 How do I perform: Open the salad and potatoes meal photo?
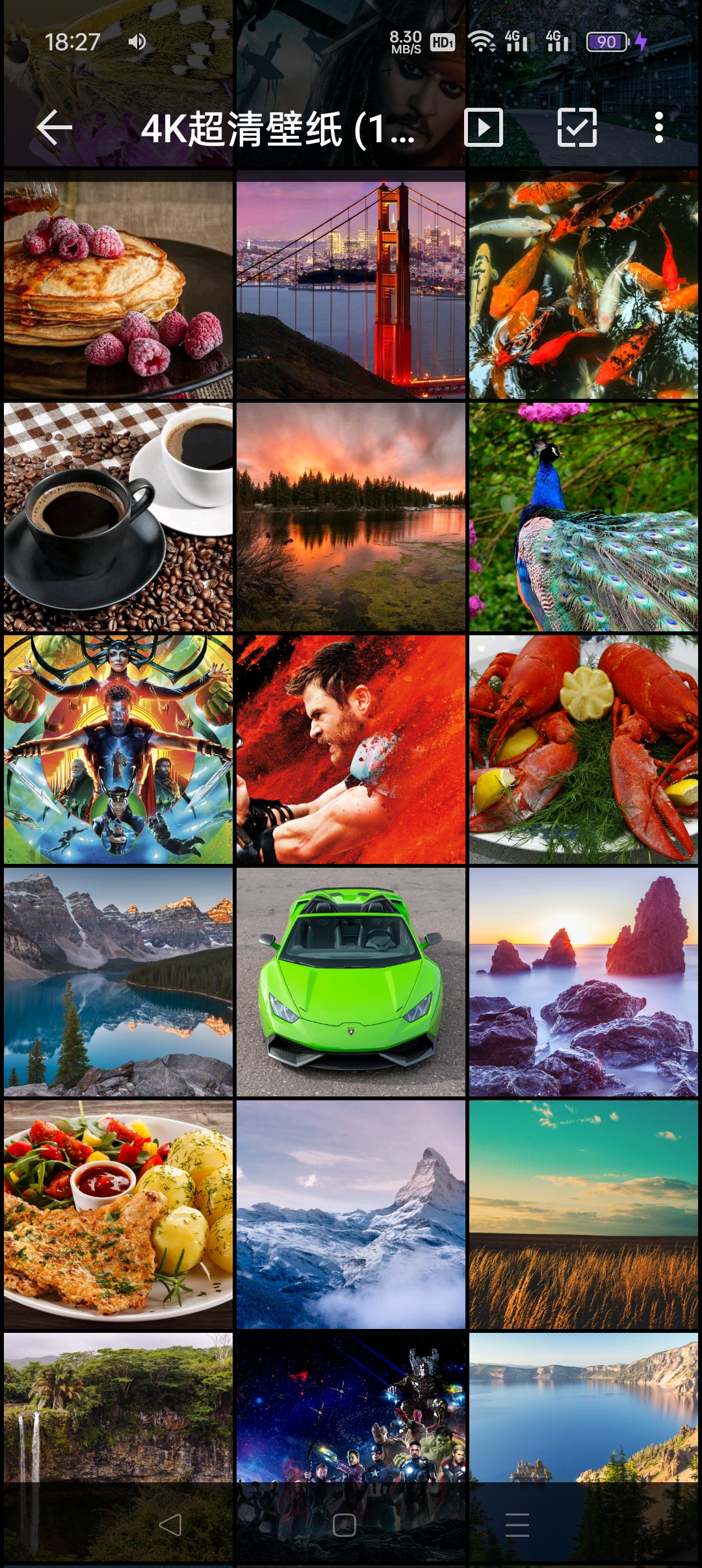(118, 1214)
